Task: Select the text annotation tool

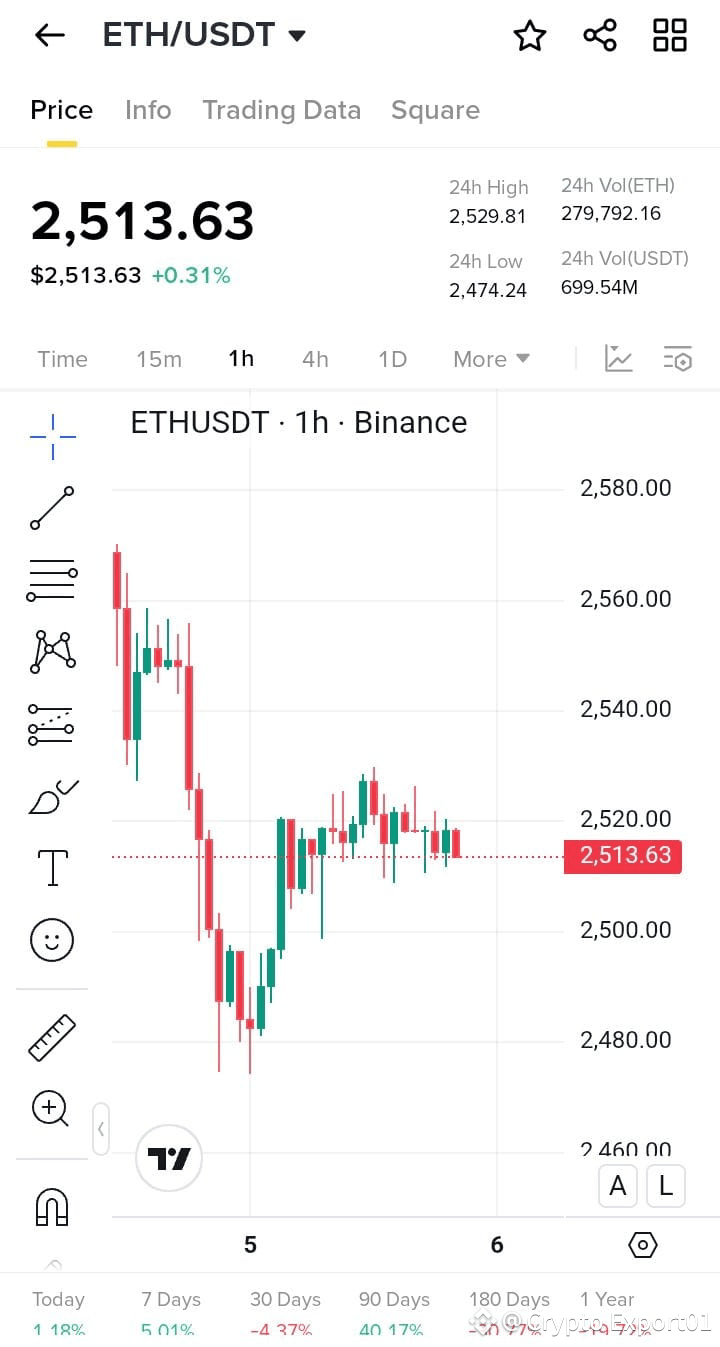Action: (52, 867)
